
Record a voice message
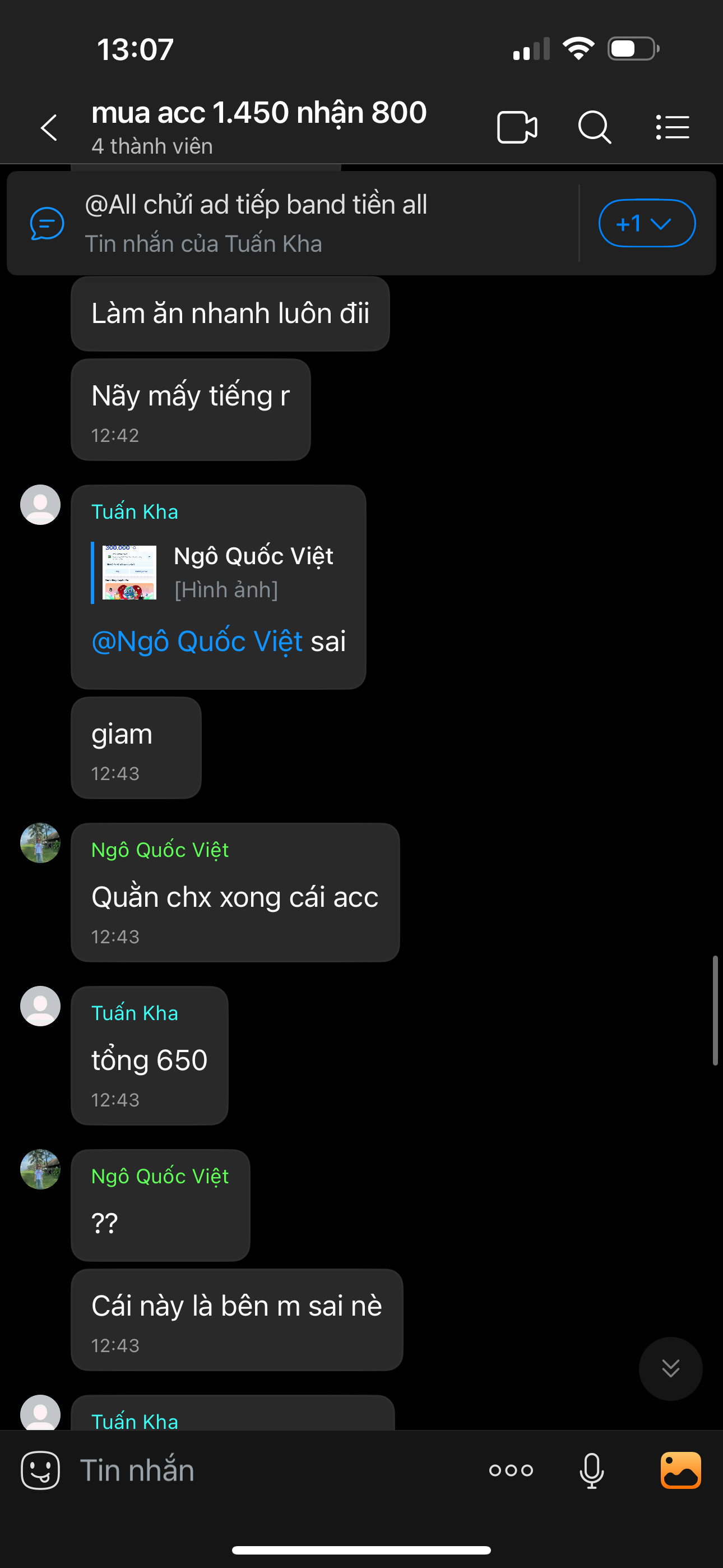[x=591, y=1470]
